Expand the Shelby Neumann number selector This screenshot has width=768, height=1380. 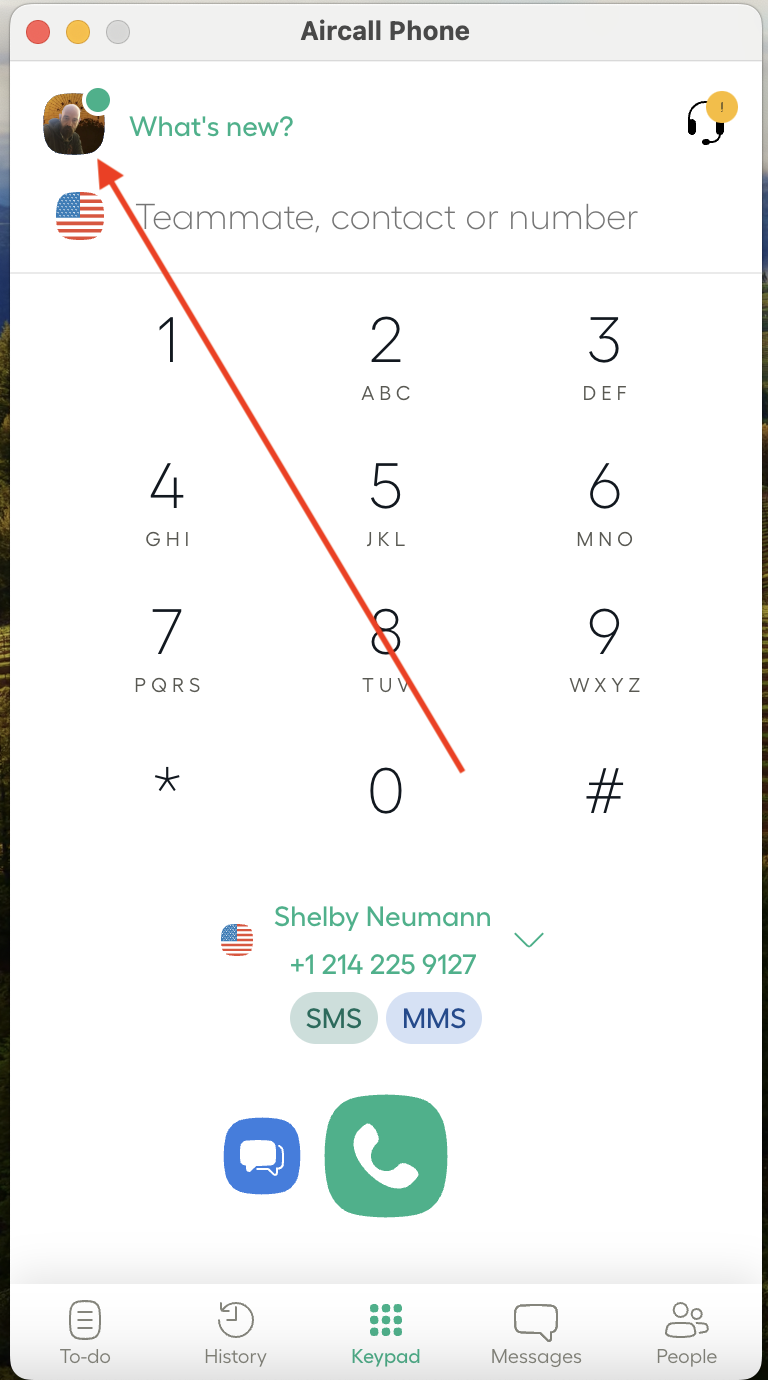click(x=528, y=940)
